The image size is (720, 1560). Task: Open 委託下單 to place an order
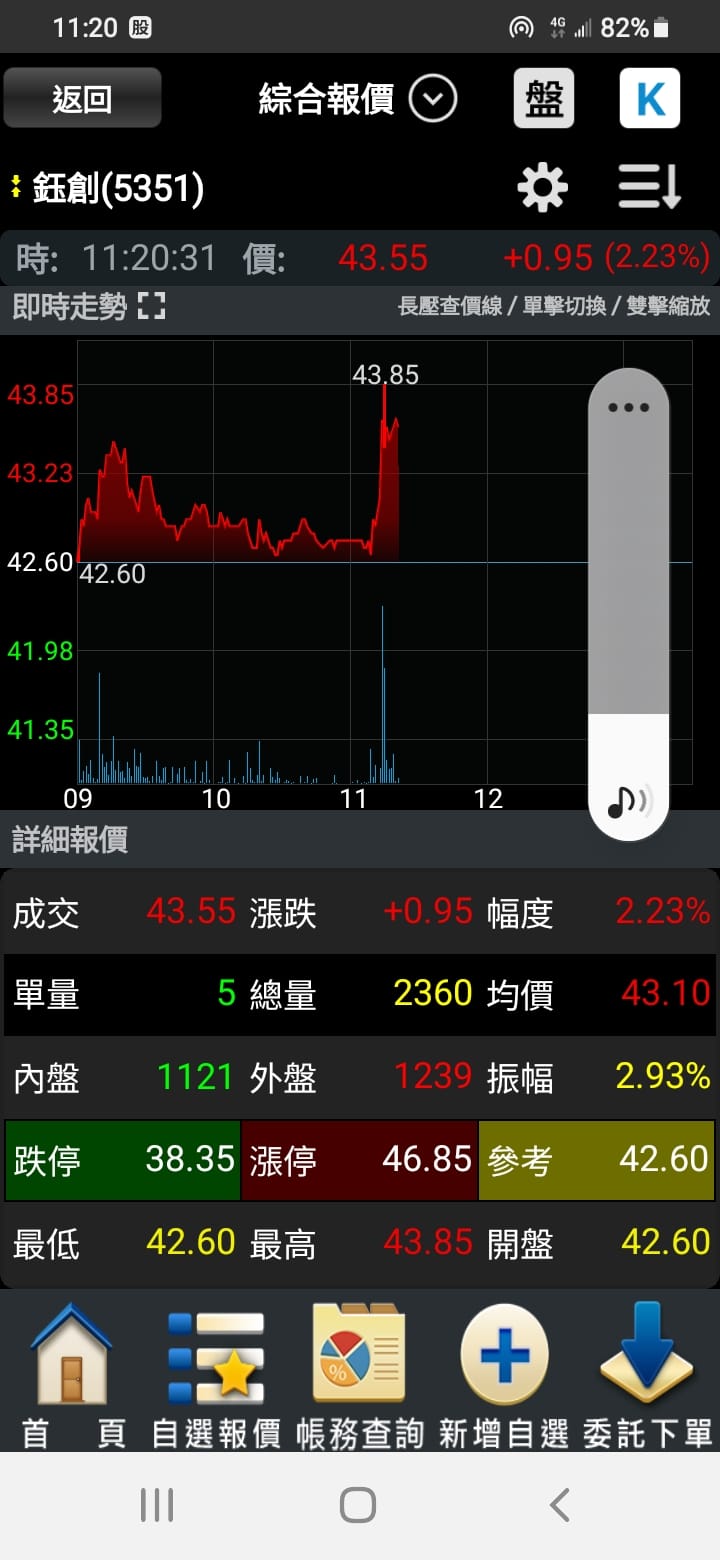(x=647, y=1375)
